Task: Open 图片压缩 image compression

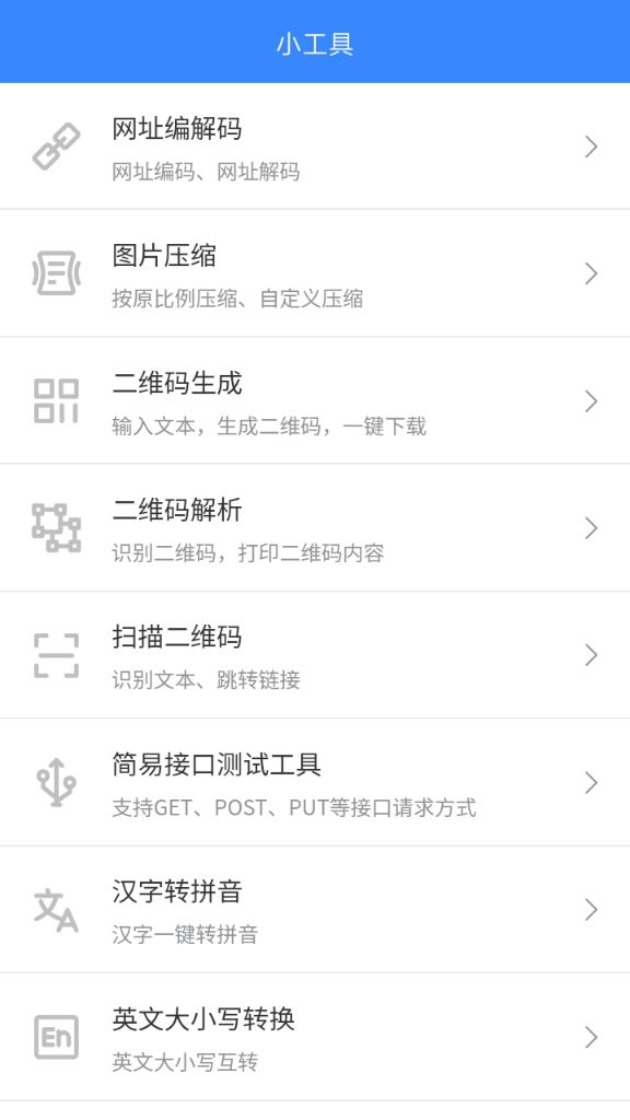Action: pyautogui.click(x=315, y=274)
